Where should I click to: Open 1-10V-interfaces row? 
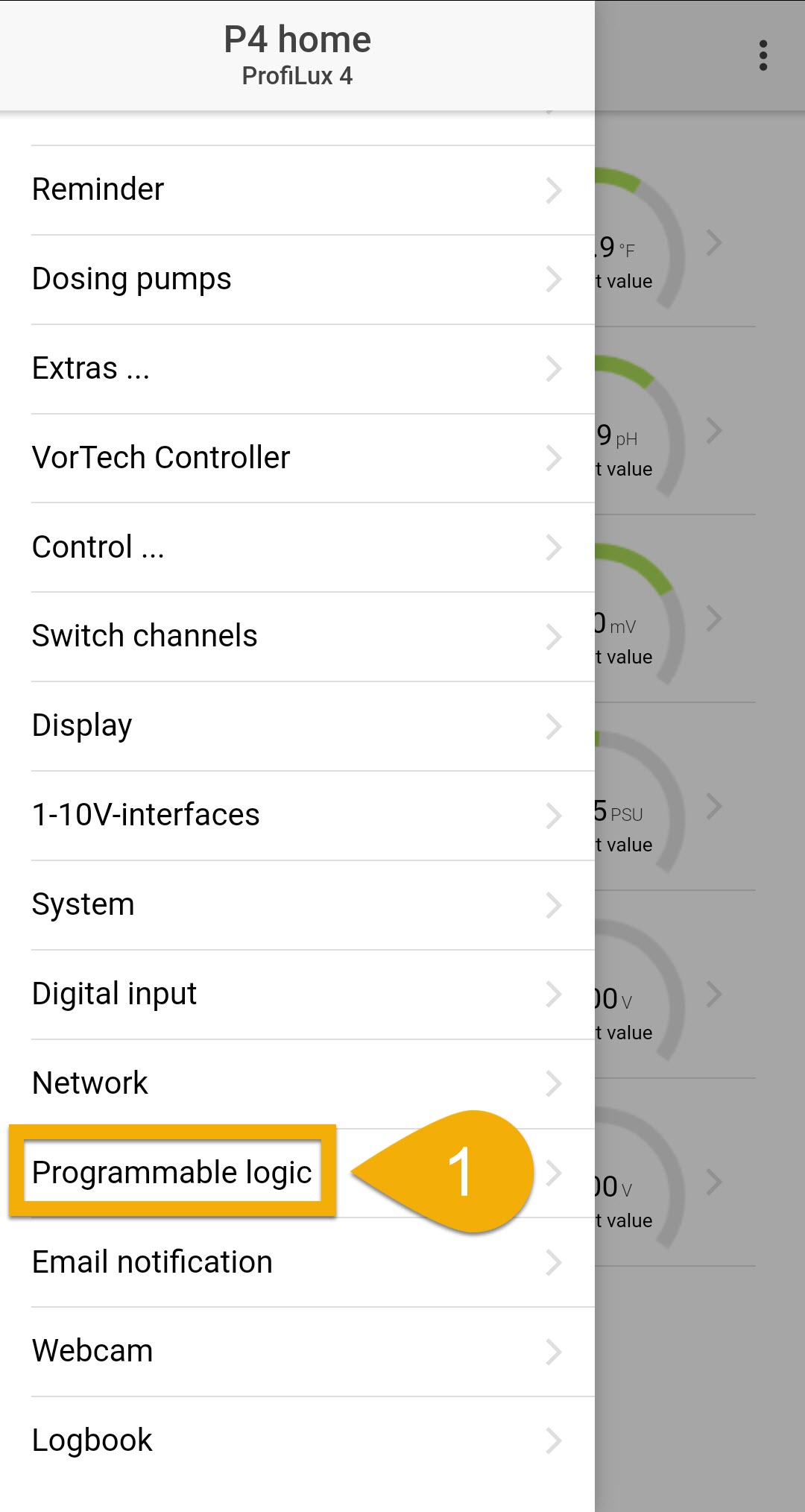click(x=297, y=816)
